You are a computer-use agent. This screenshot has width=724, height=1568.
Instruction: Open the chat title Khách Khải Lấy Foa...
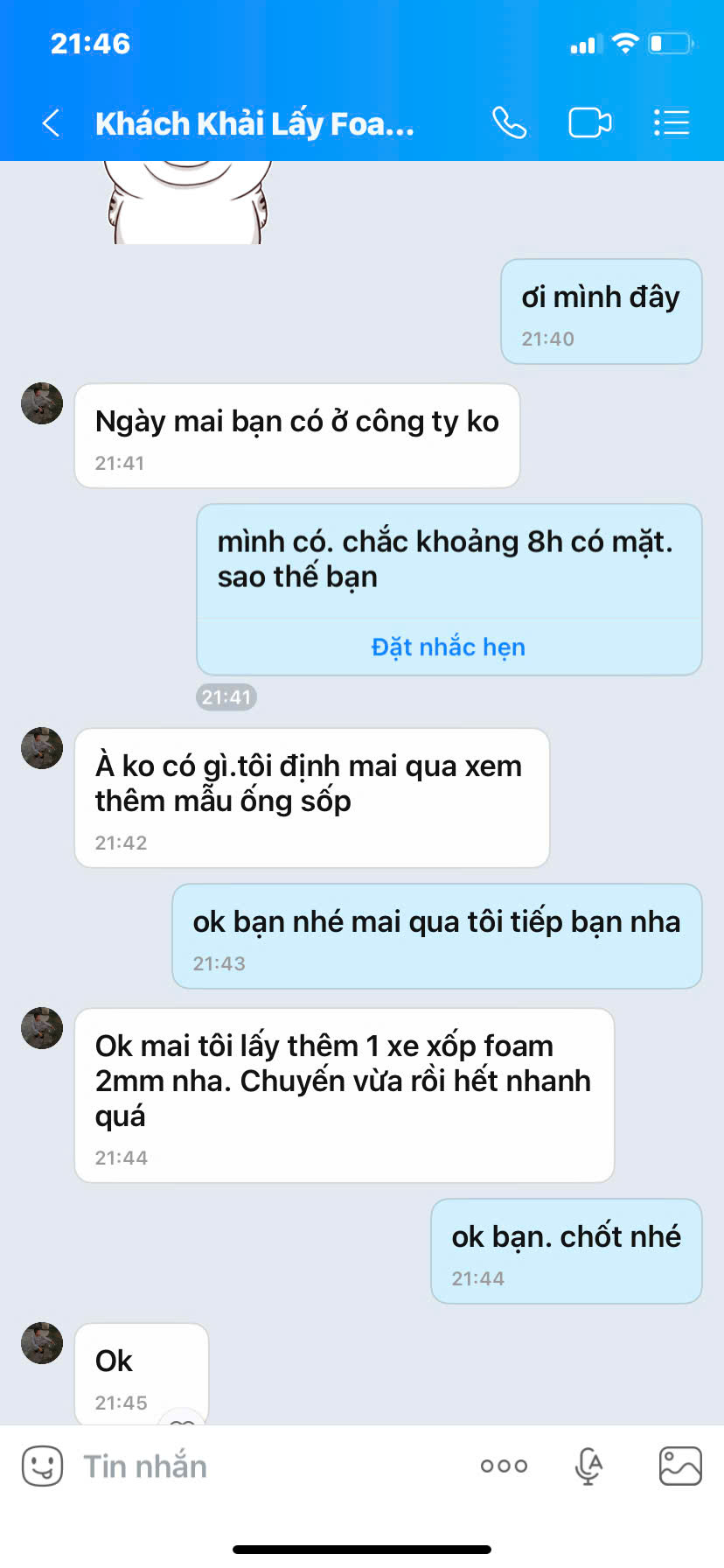[x=254, y=124]
